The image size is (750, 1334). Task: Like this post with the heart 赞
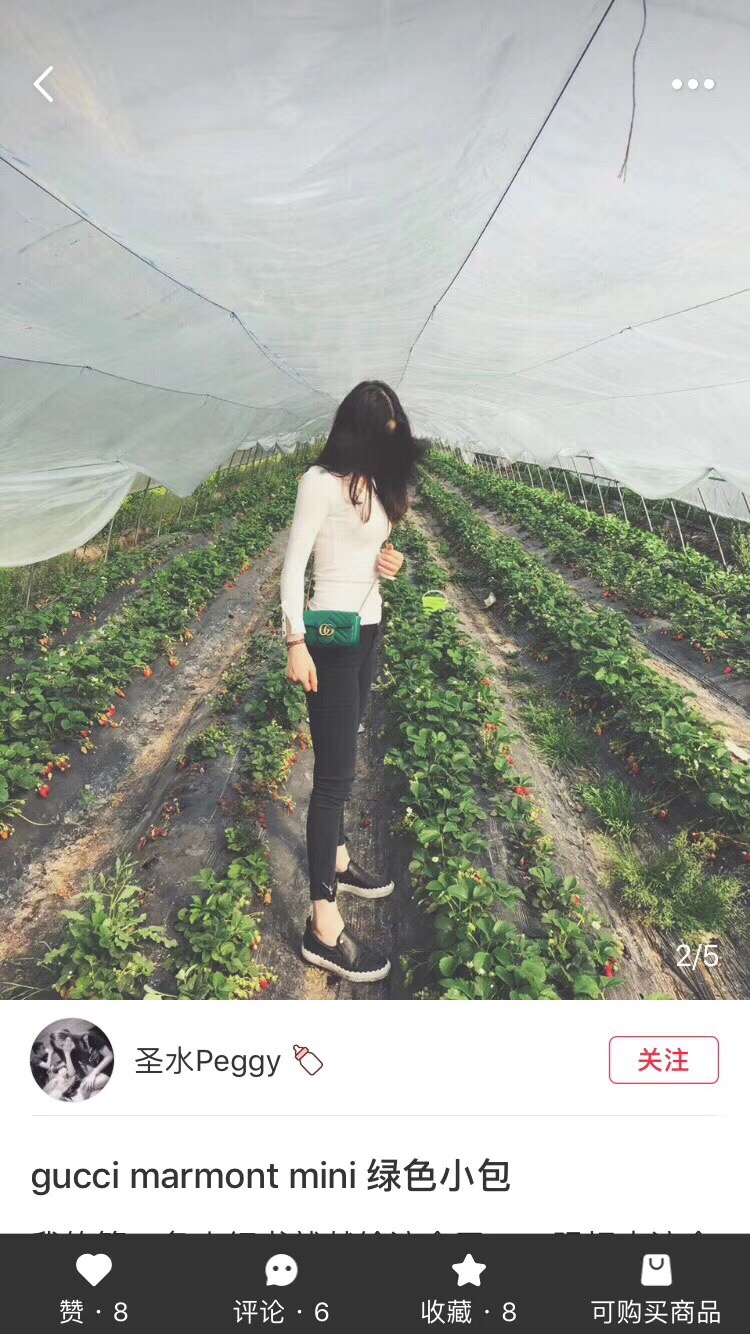pos(94,1286)
